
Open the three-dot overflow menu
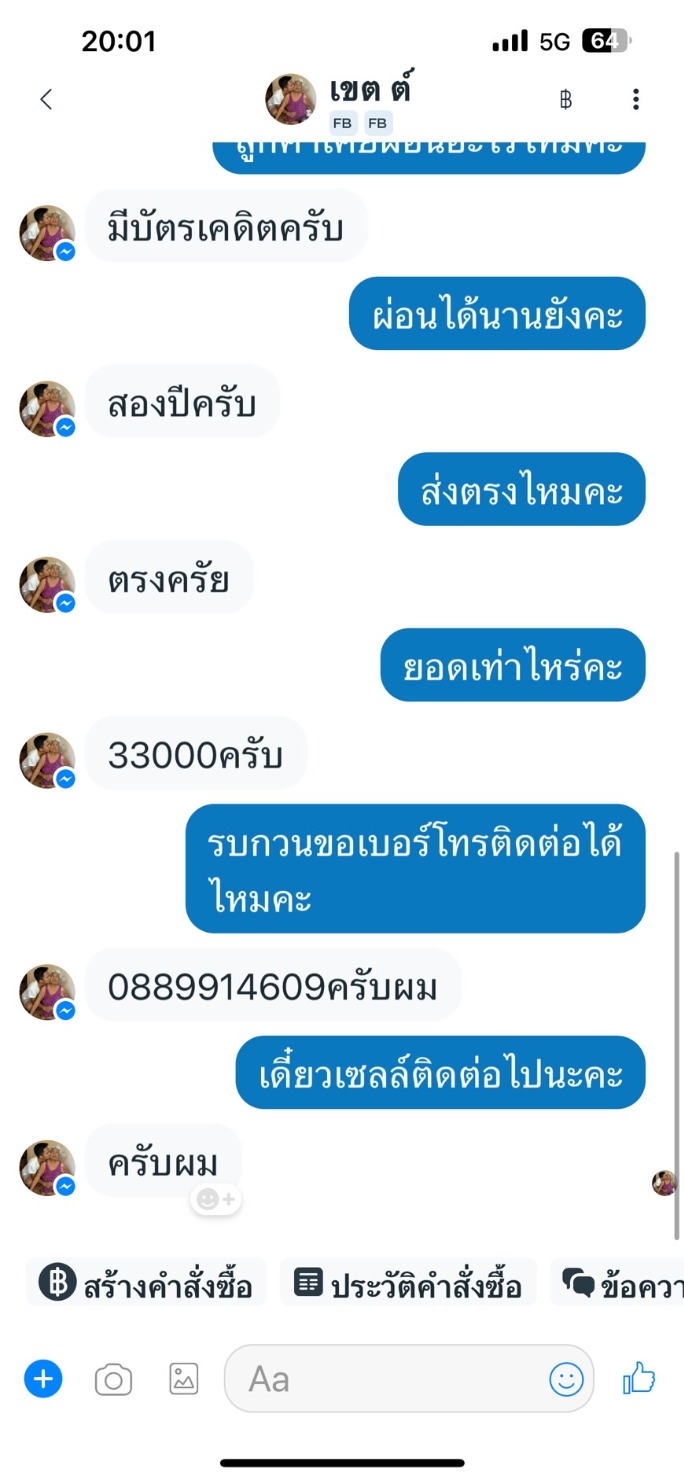click(636, 99)
